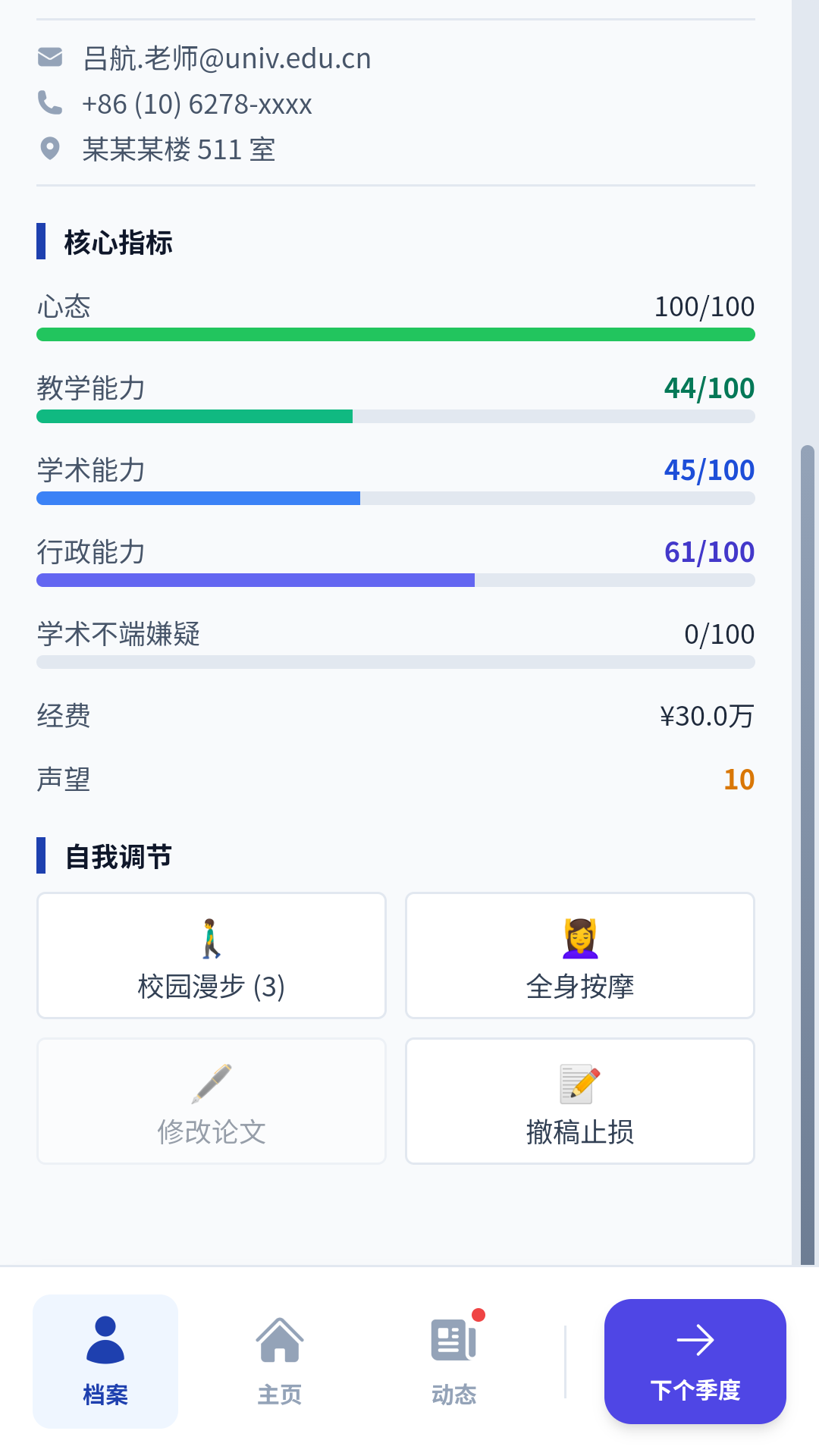Click the phone icon next to the number
The image size is (819, 1456).
pyautogui.click(x=50, y=103)
